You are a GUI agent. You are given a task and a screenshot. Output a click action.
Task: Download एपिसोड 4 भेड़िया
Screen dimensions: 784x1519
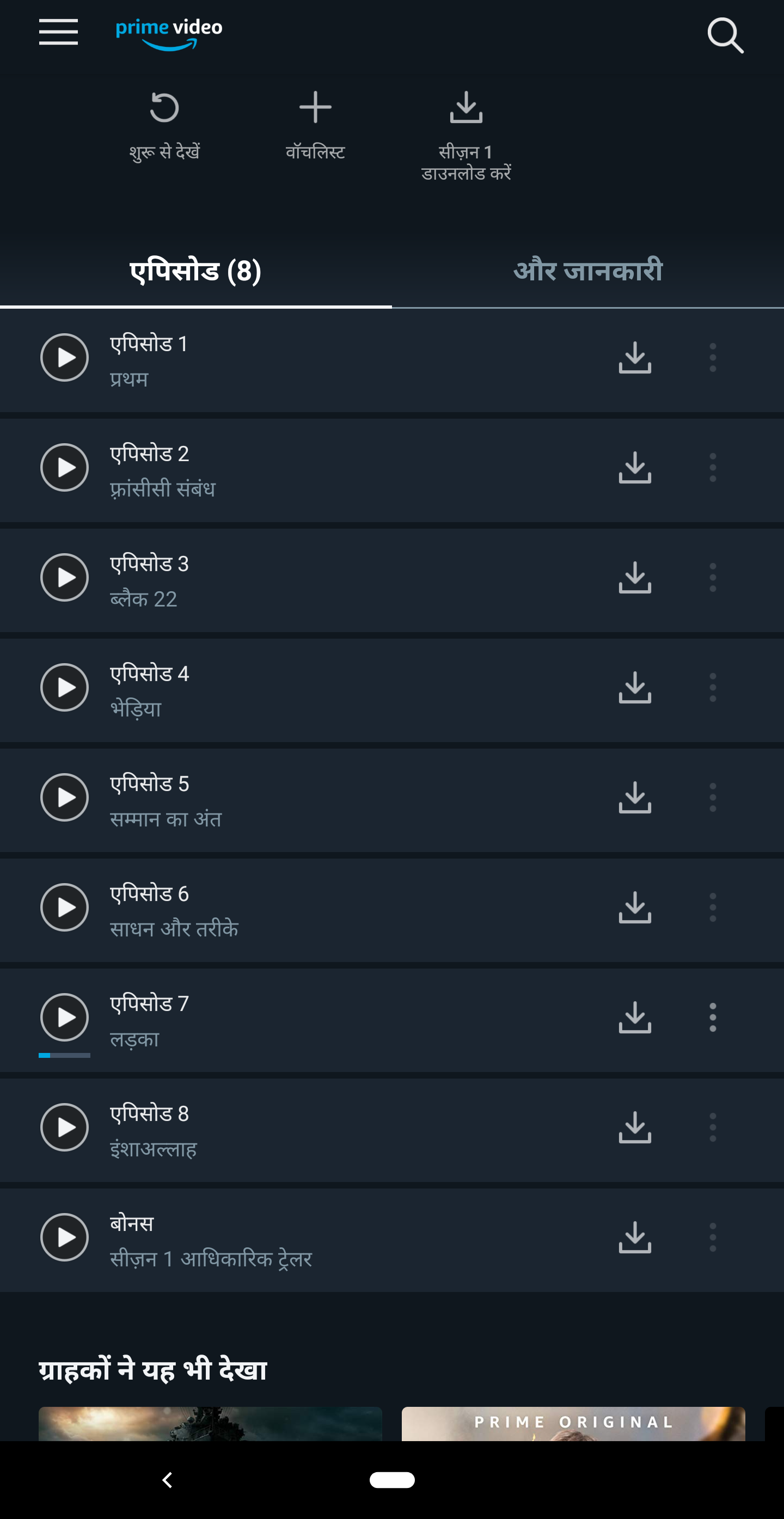635,688
